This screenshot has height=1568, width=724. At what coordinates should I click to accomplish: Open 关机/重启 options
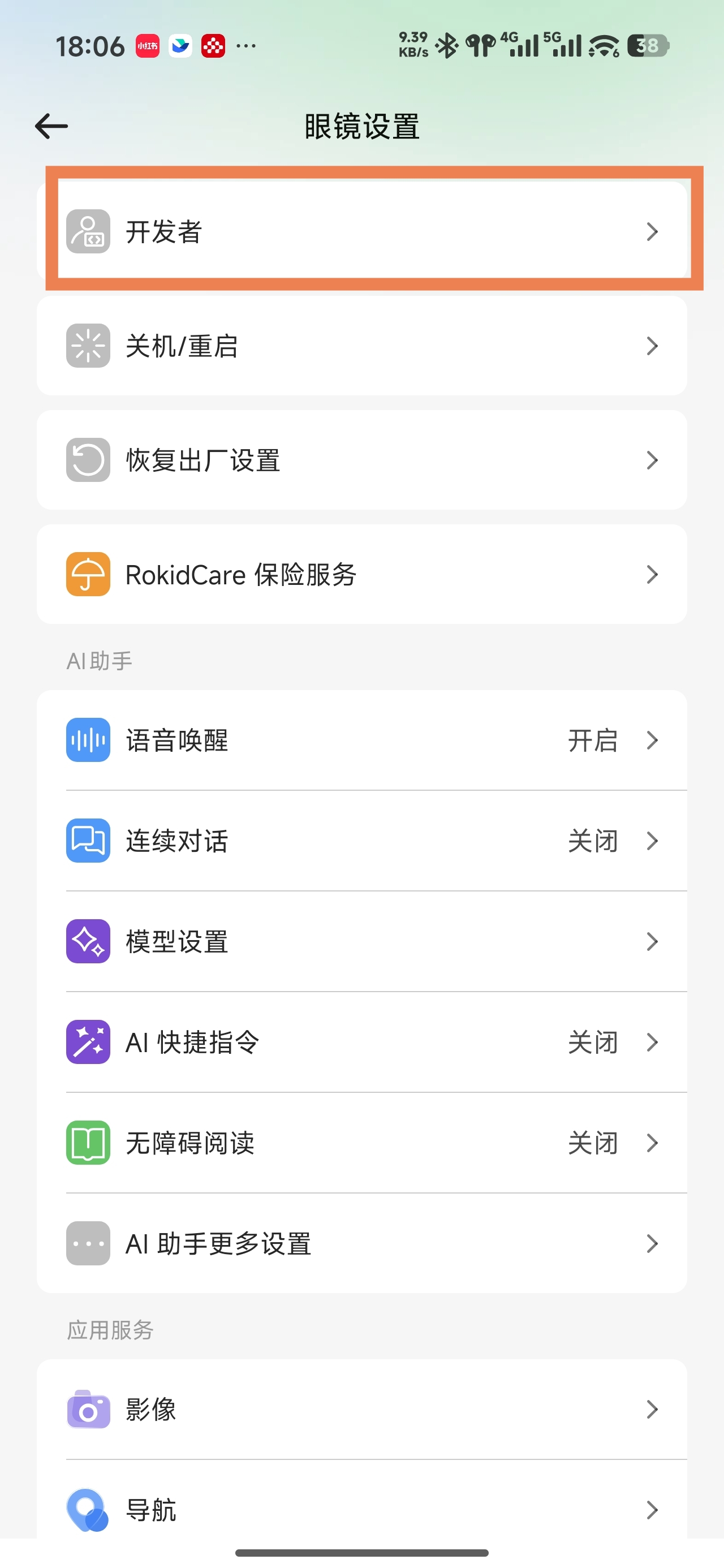click(361, 346)
